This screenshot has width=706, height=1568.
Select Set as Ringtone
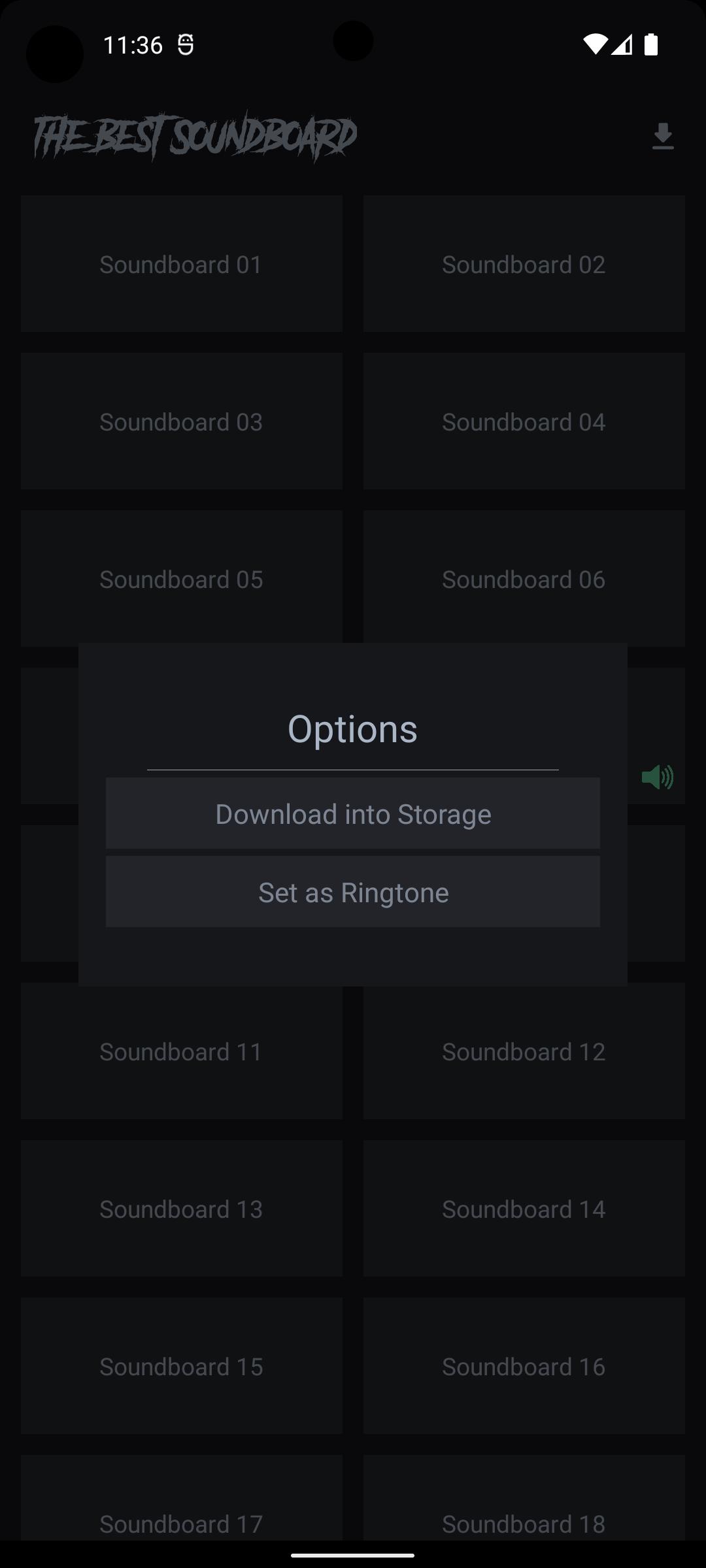(x=353, y=892)
